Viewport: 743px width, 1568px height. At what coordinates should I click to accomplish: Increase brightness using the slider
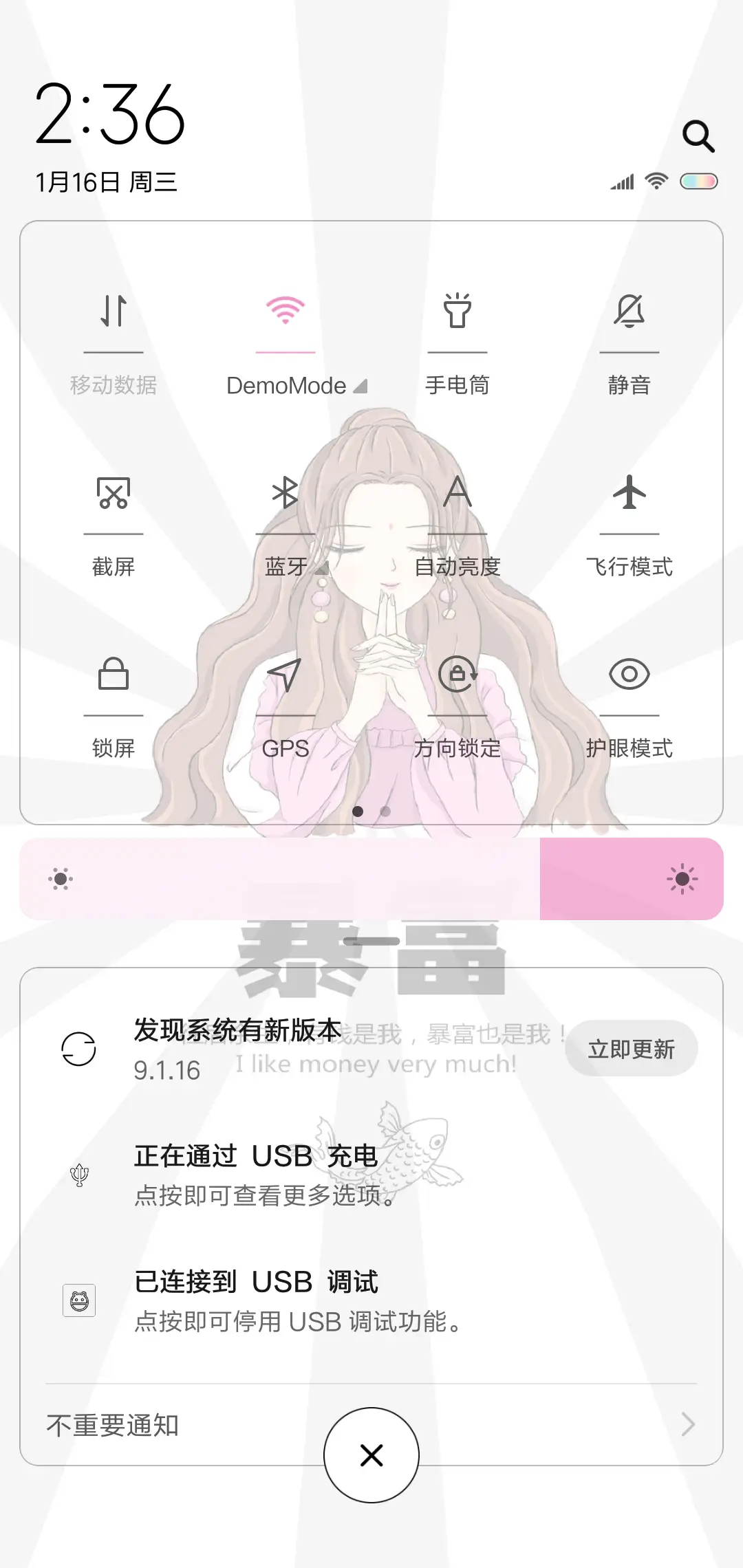[x=678, y=879]
